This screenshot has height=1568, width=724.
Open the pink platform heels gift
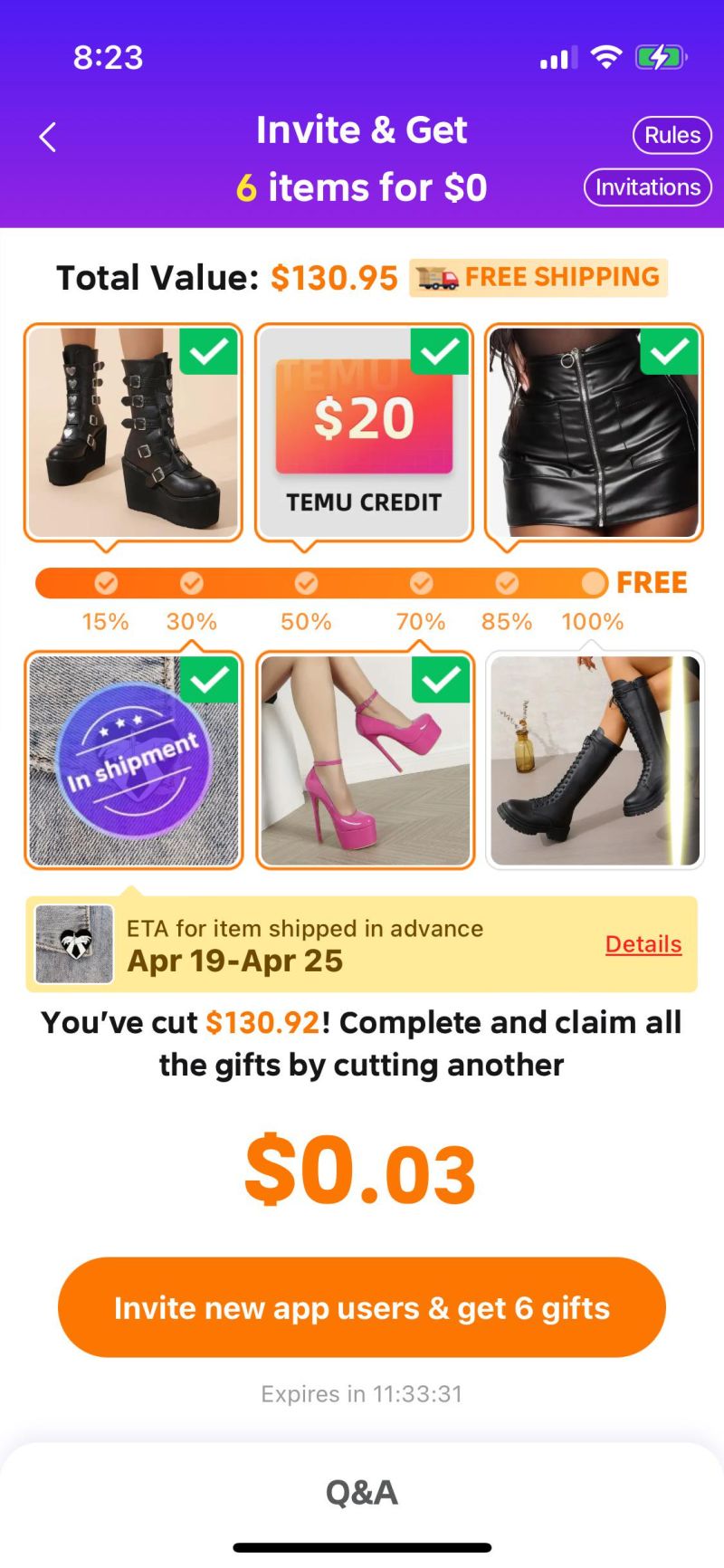tap(364, 760)
